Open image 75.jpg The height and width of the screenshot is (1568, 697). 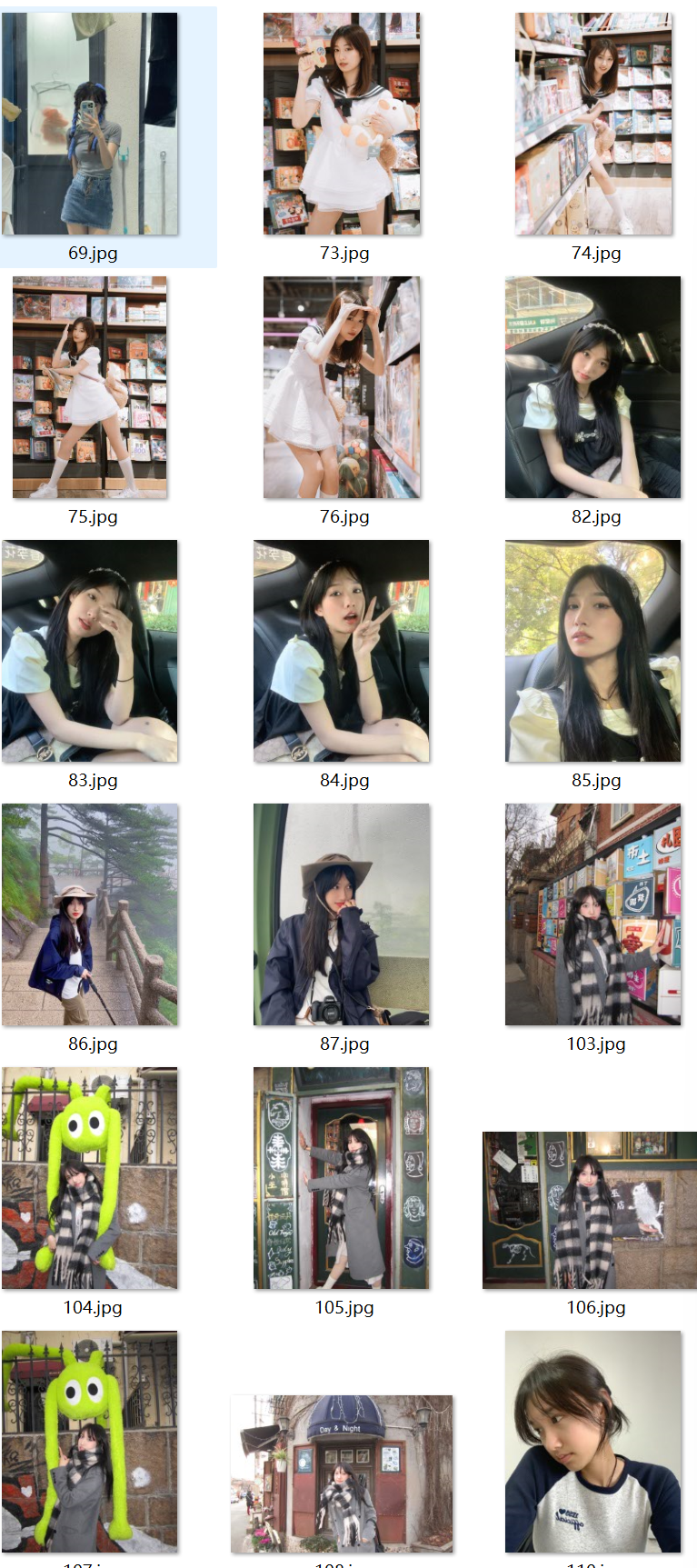click(90, 387)
